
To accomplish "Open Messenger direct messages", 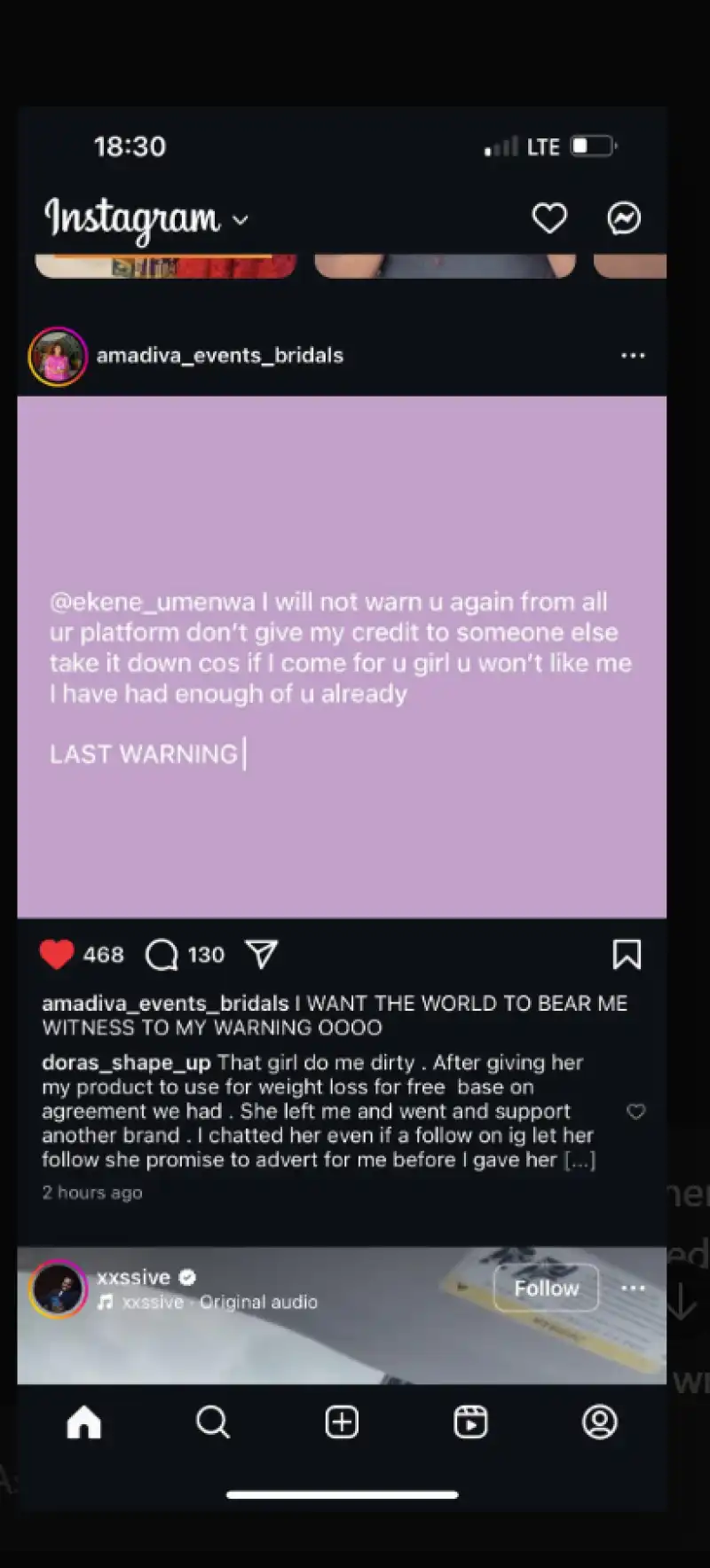I will [x=623, y=218].
